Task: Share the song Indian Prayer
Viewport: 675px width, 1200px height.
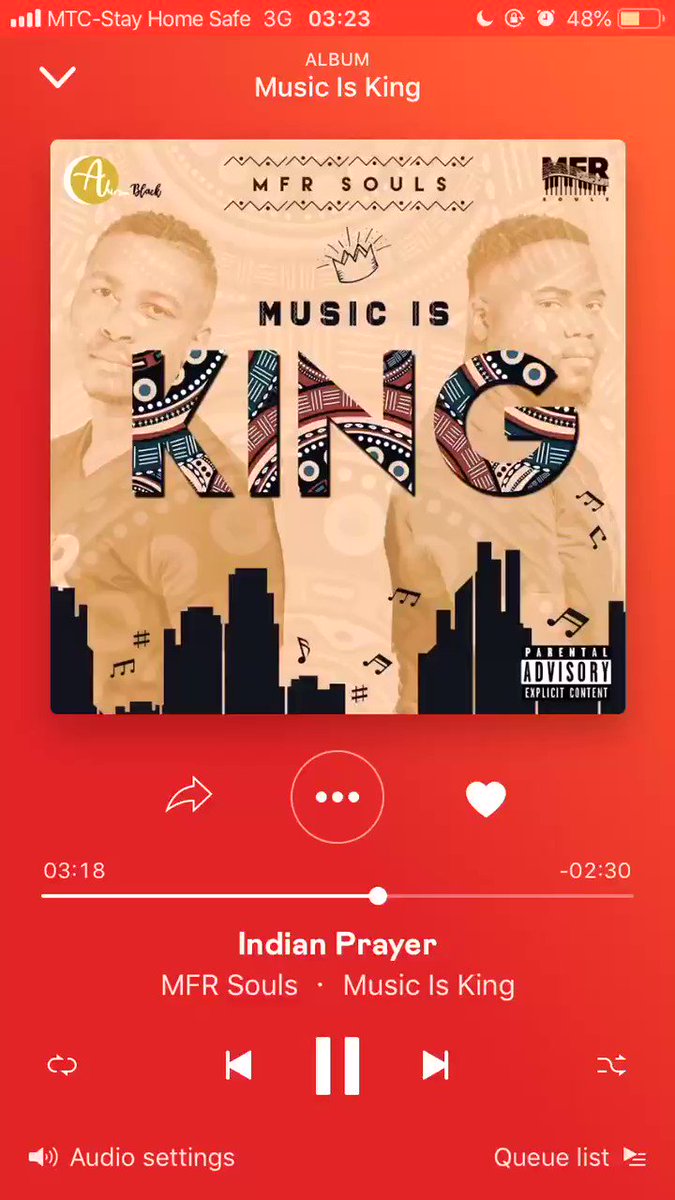Action: coord(189,797)
